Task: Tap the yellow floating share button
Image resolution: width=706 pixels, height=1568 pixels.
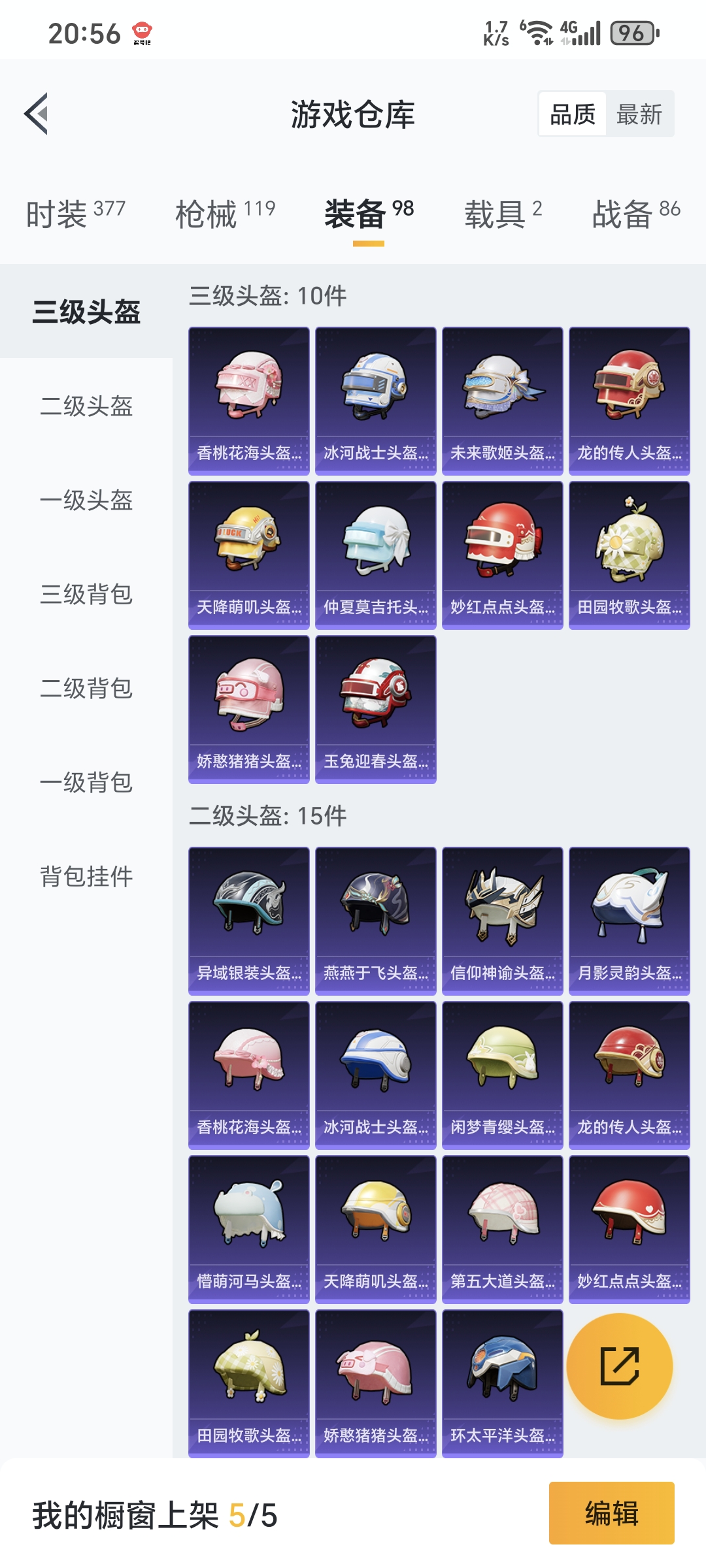Action: pyautogui.click(x=619, y=1366)
